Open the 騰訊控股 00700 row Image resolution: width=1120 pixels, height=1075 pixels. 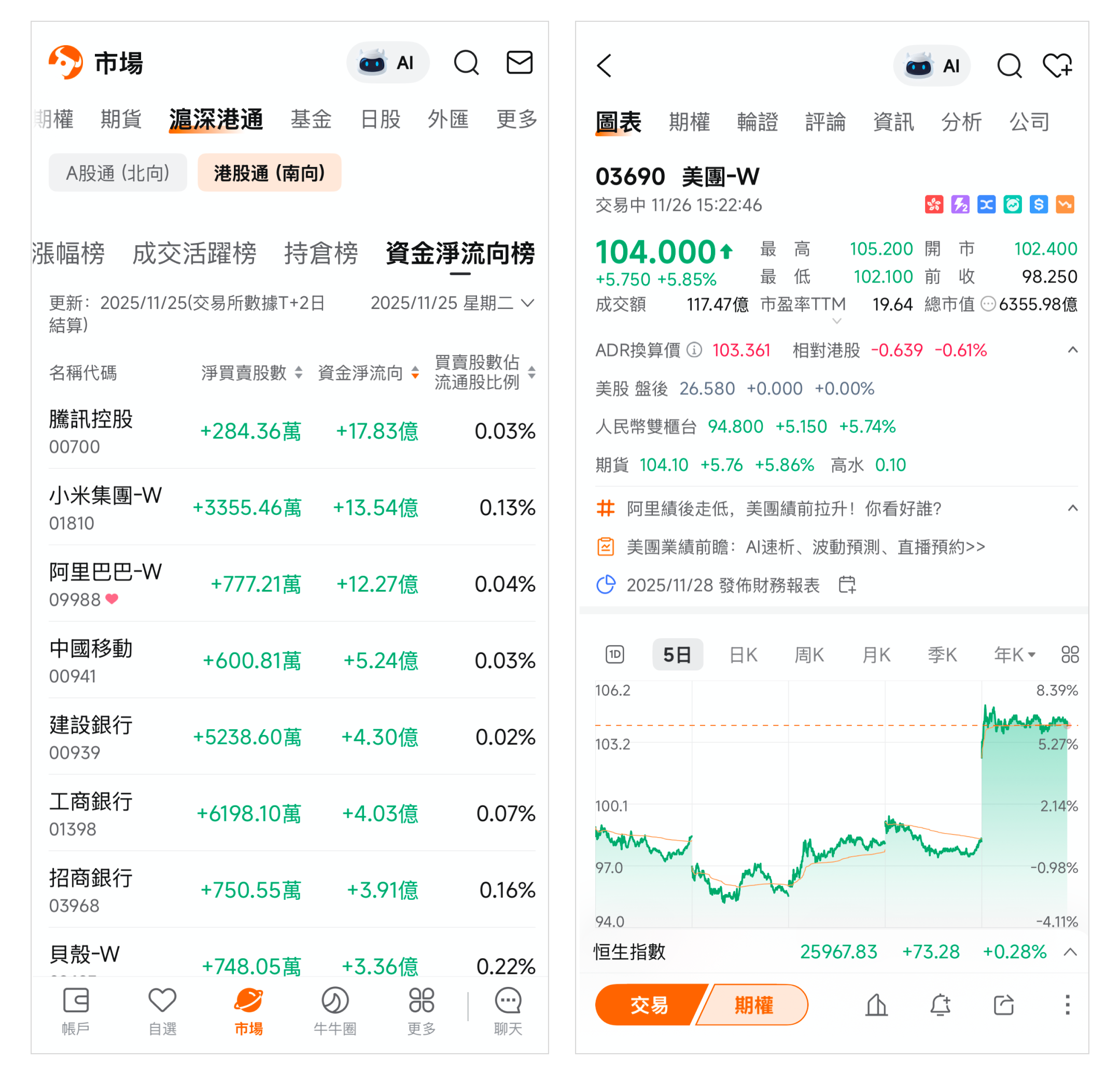pyautogui.click(x=291, y=431)
